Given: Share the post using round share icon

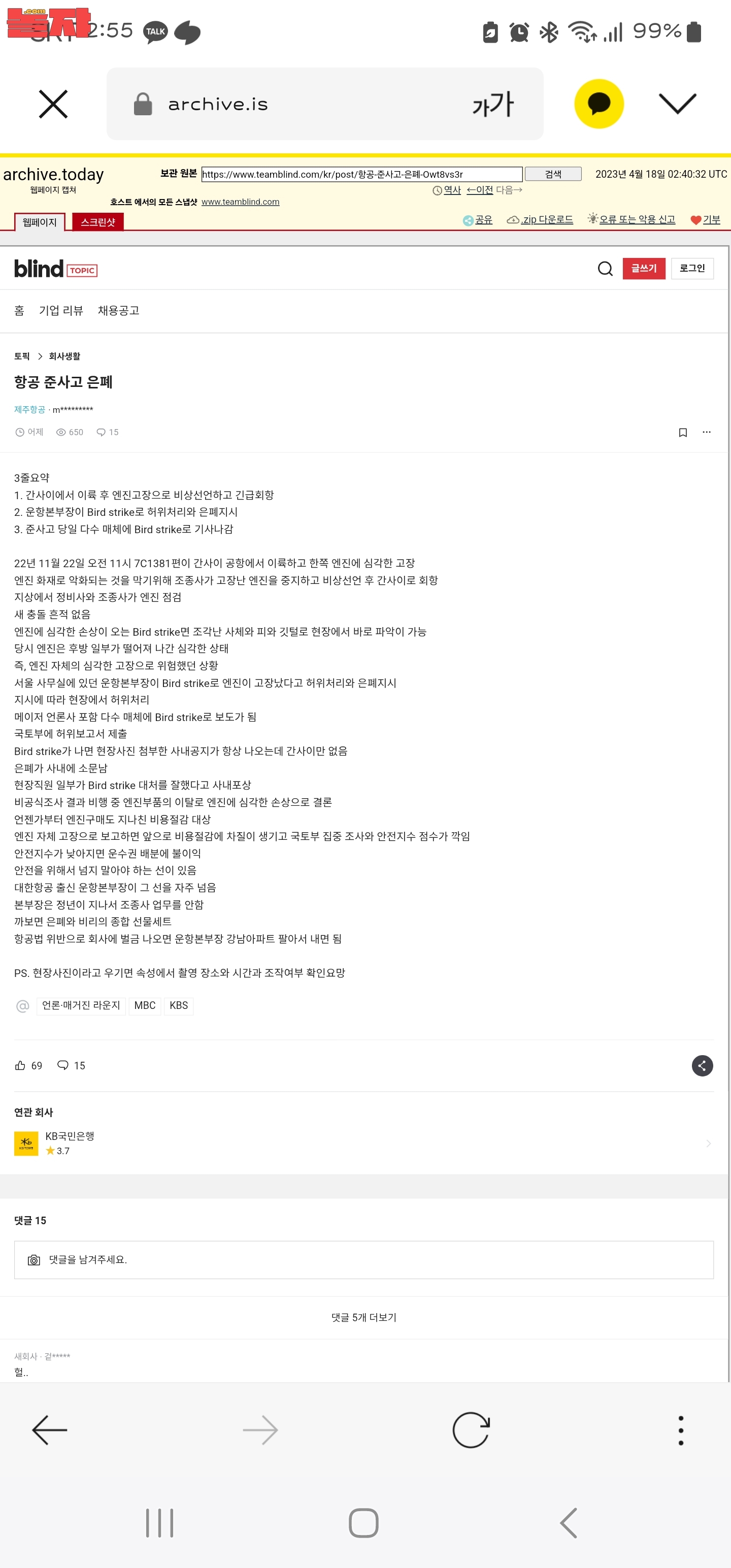Looking at the screenshot, I should (702, 1065).
